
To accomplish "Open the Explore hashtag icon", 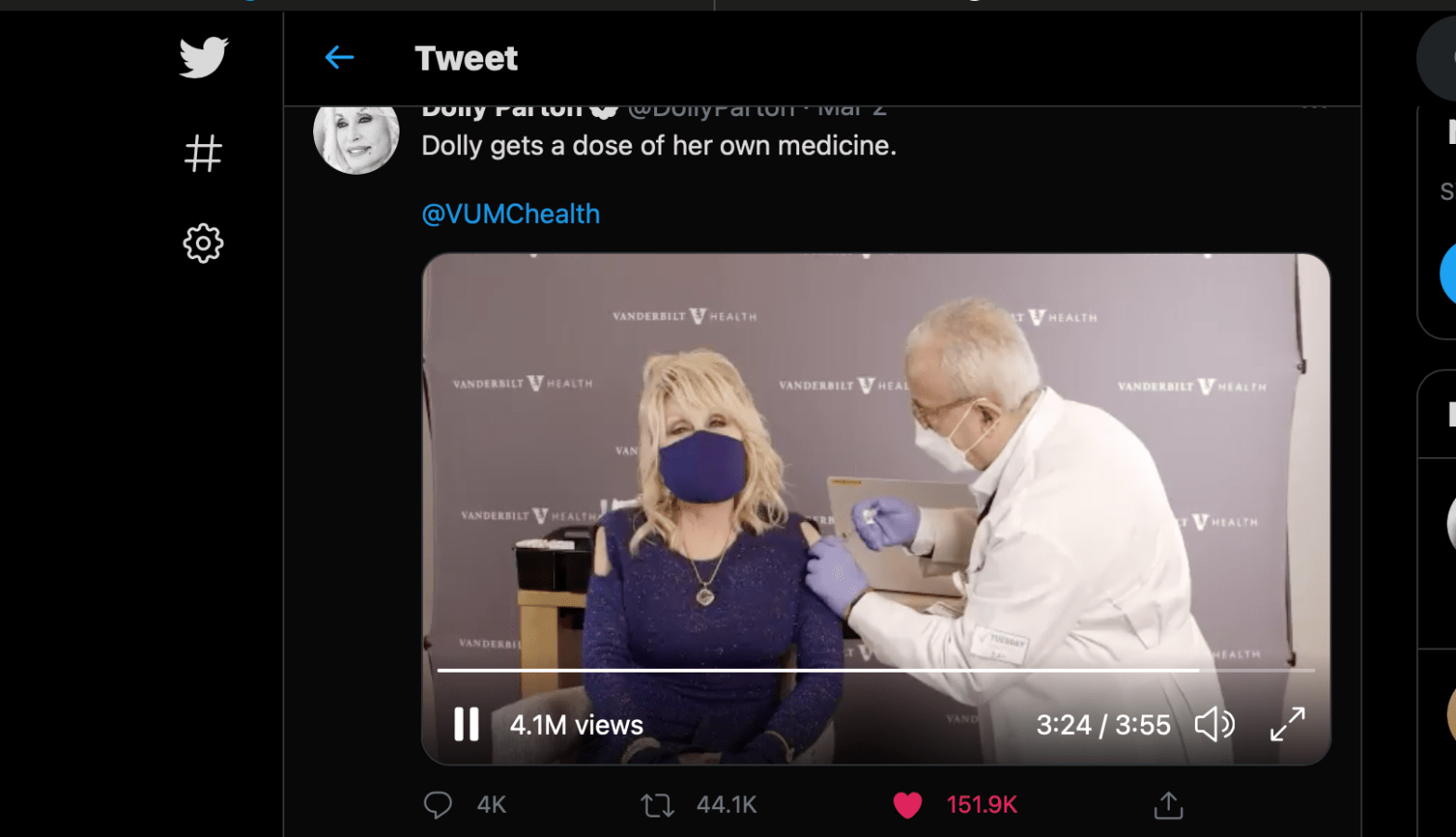I will 203,153.
